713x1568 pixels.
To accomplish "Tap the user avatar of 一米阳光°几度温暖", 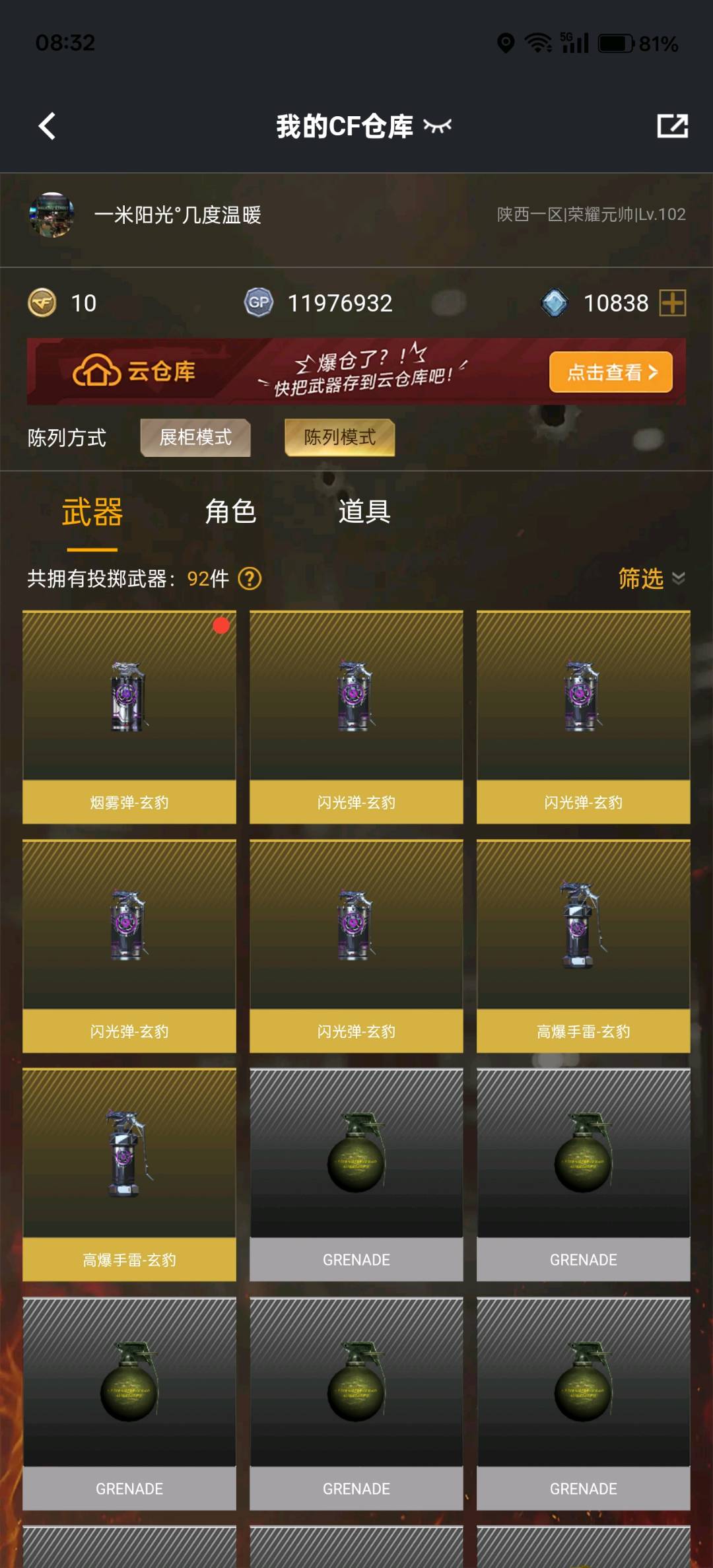I will click(51, 215).
